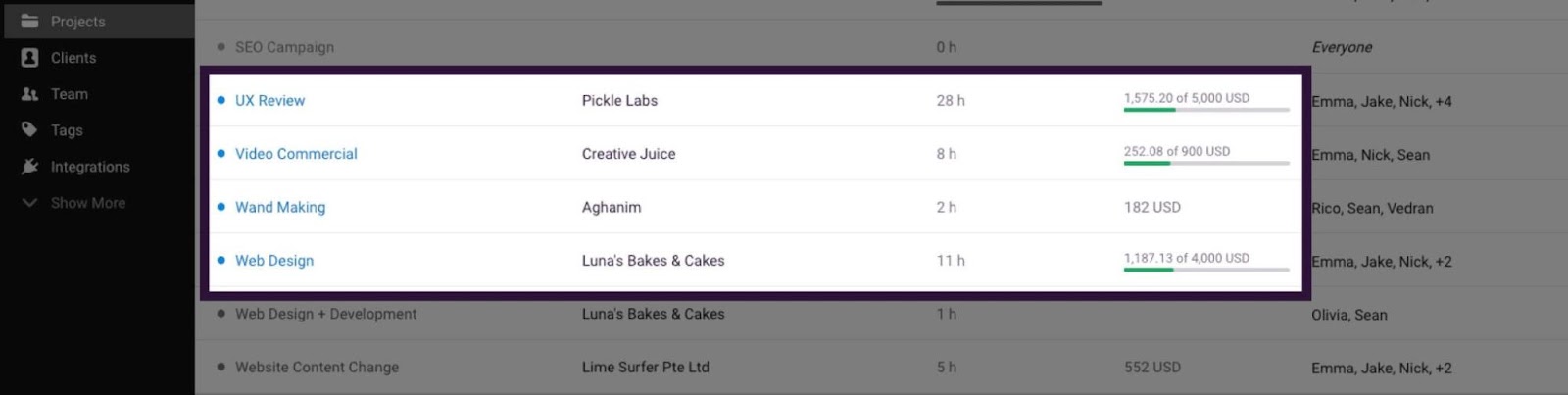The image size is (1568, 395).
Task: Go to Clients in the sidebar
Action: tap(73, 58)
